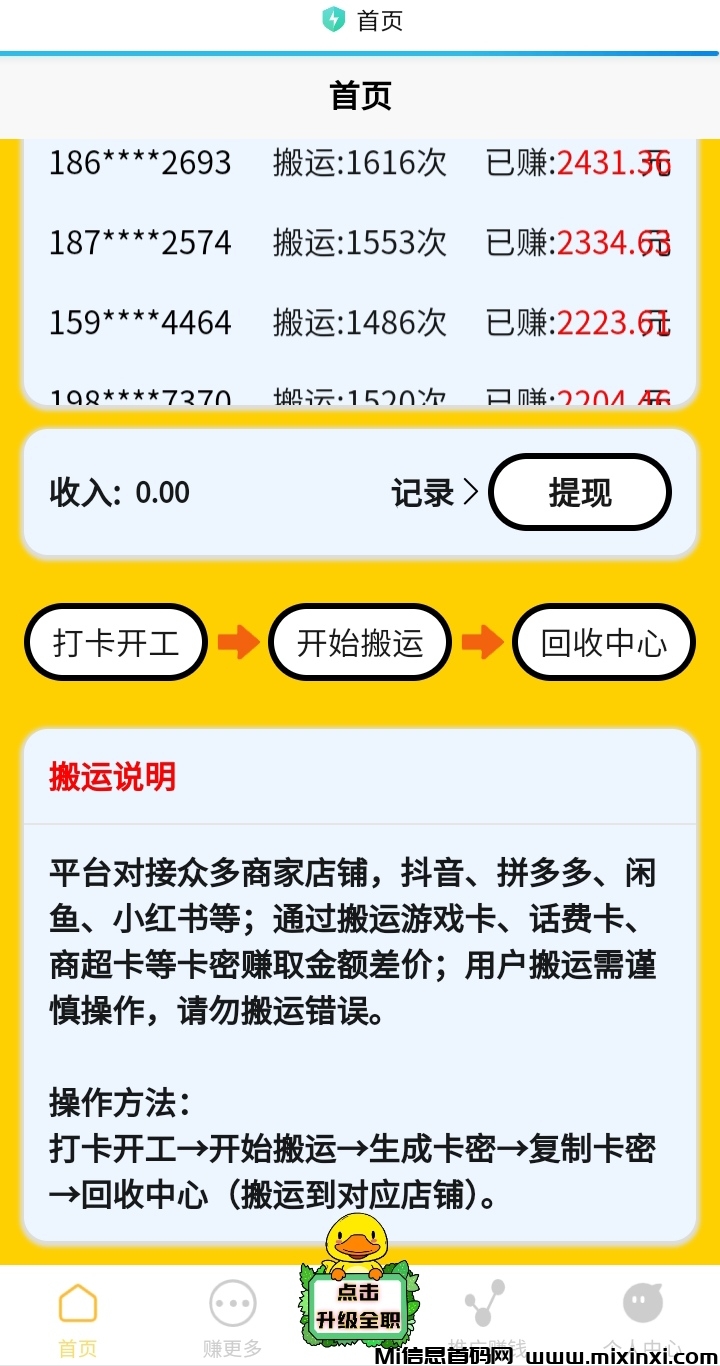Start moving with 开始搬运 button
Screen dimensions: 720x1366
[x=359, y=643]
